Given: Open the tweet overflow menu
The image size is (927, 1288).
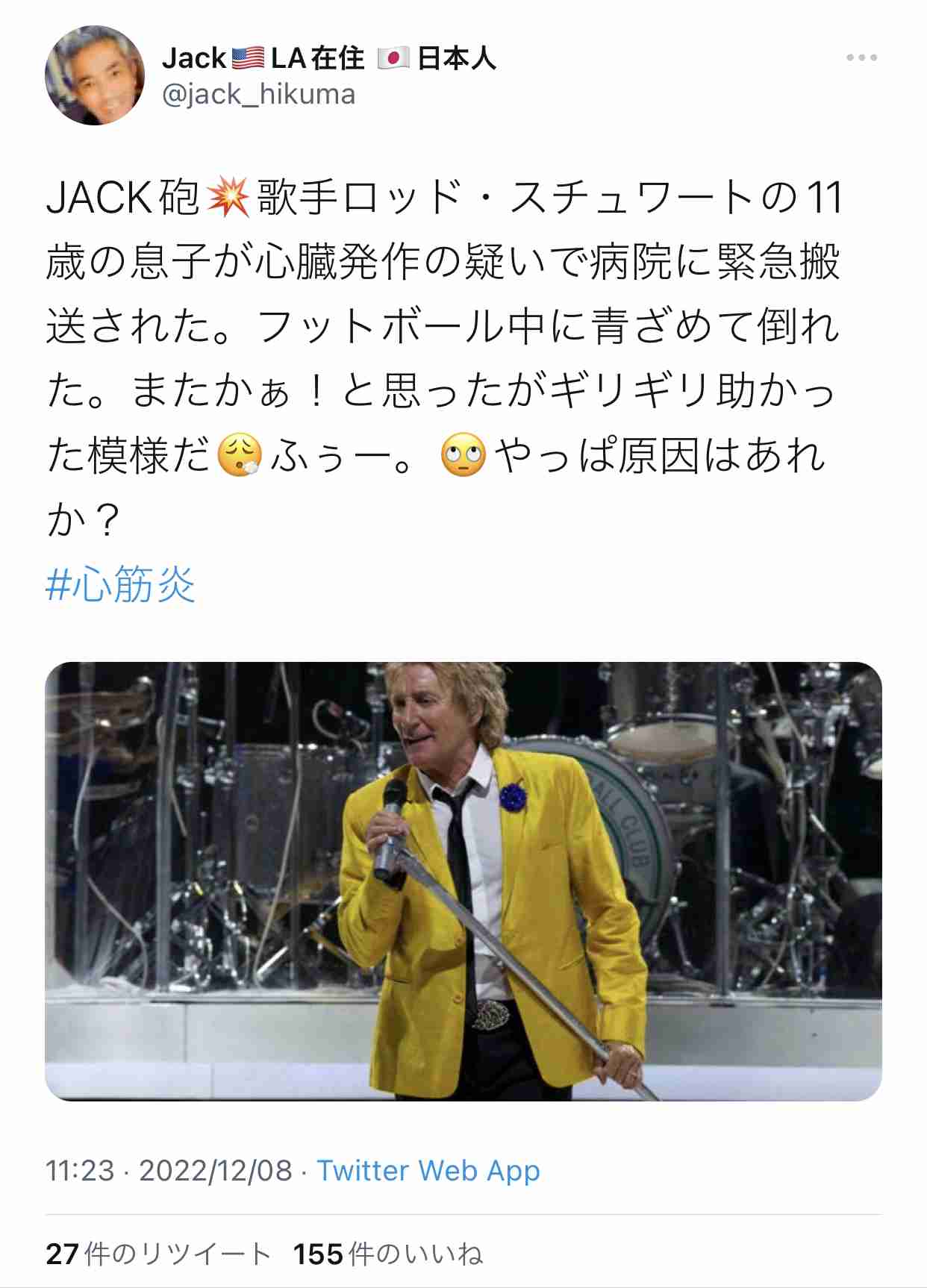Looking at the screenshot, I should pyautogui.click(x=861, y=57).
